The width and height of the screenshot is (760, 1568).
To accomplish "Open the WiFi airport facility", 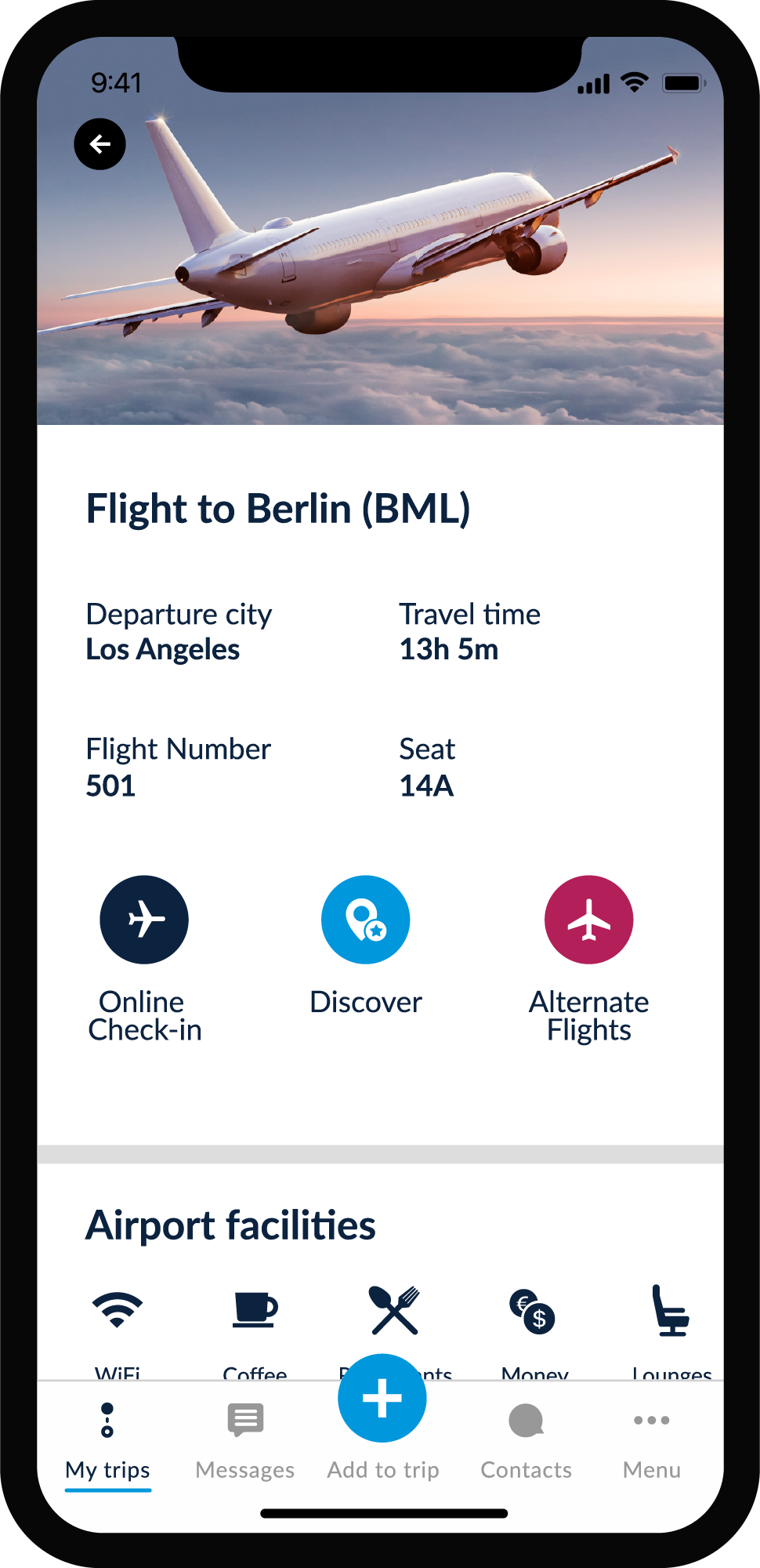I will (118, 1311).
